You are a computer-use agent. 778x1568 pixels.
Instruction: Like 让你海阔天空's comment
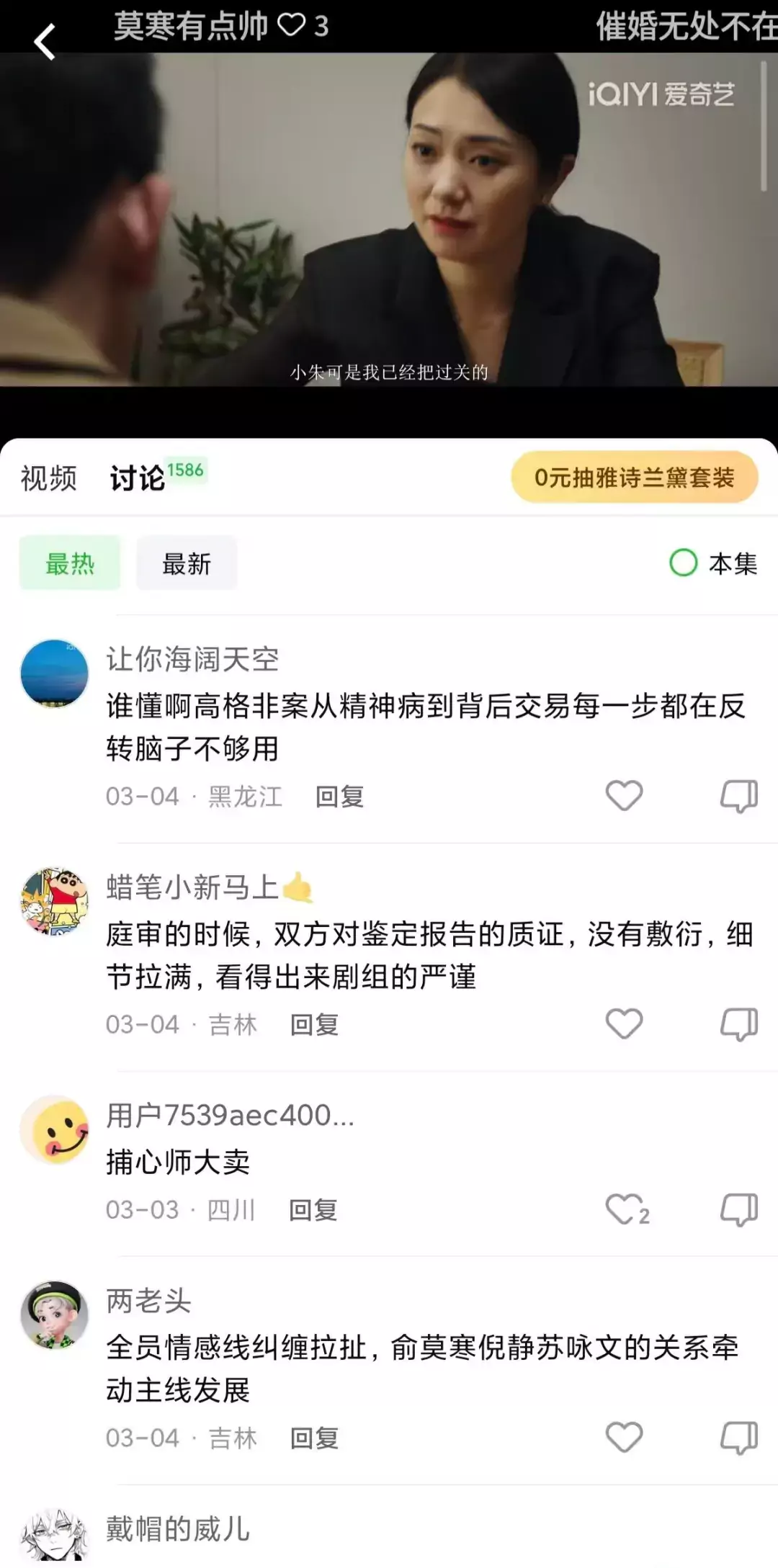click(624, 794)
